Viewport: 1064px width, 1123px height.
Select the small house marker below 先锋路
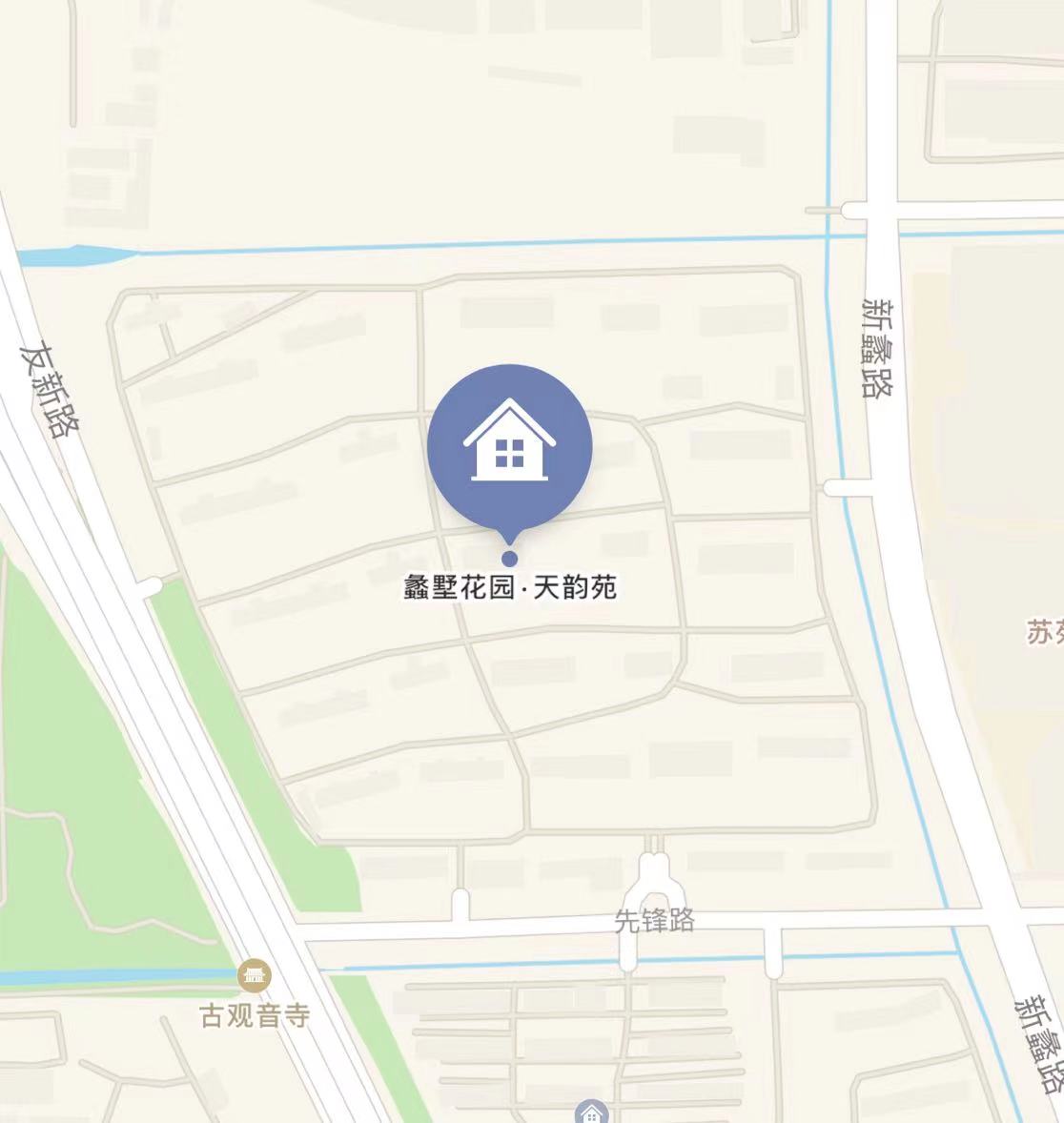pyautogui.click(x=591, y=1112)
